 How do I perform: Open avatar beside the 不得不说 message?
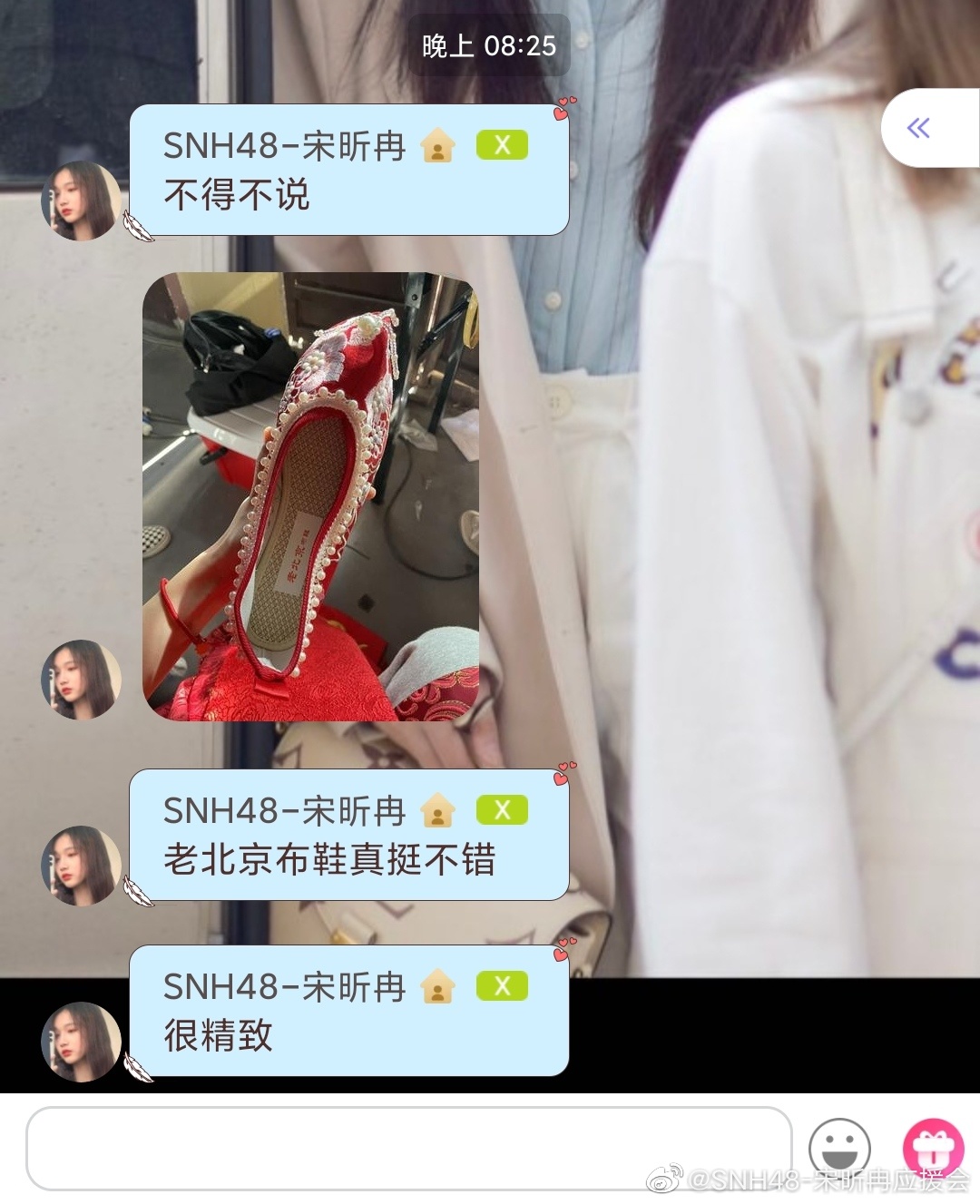(x=81, y=201)
